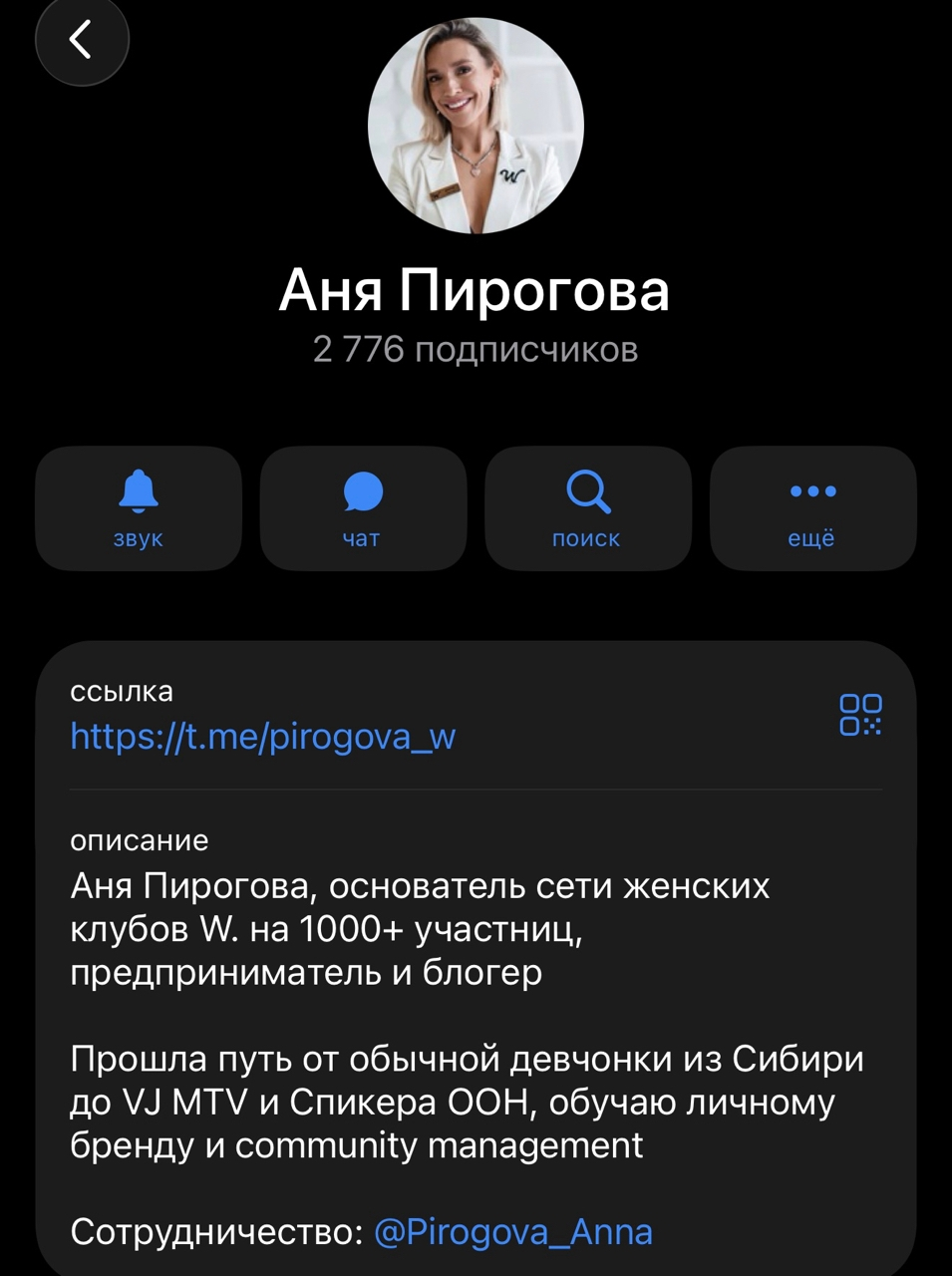Open the three-dots overflow menu

[811, 491]
